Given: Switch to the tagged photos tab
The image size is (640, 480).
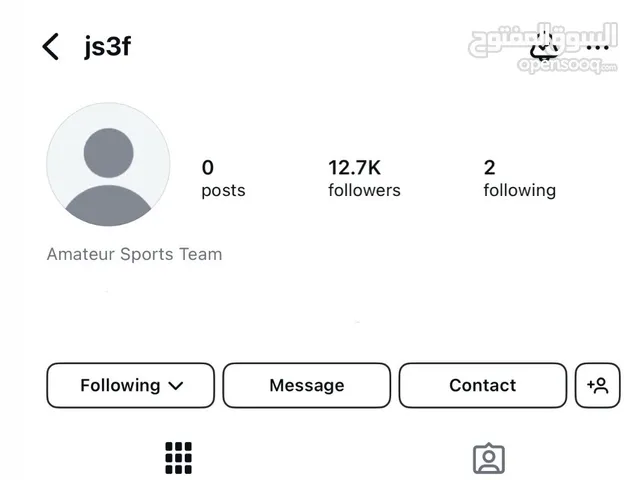Looking at the screenshot, I should tap(488, 458).
